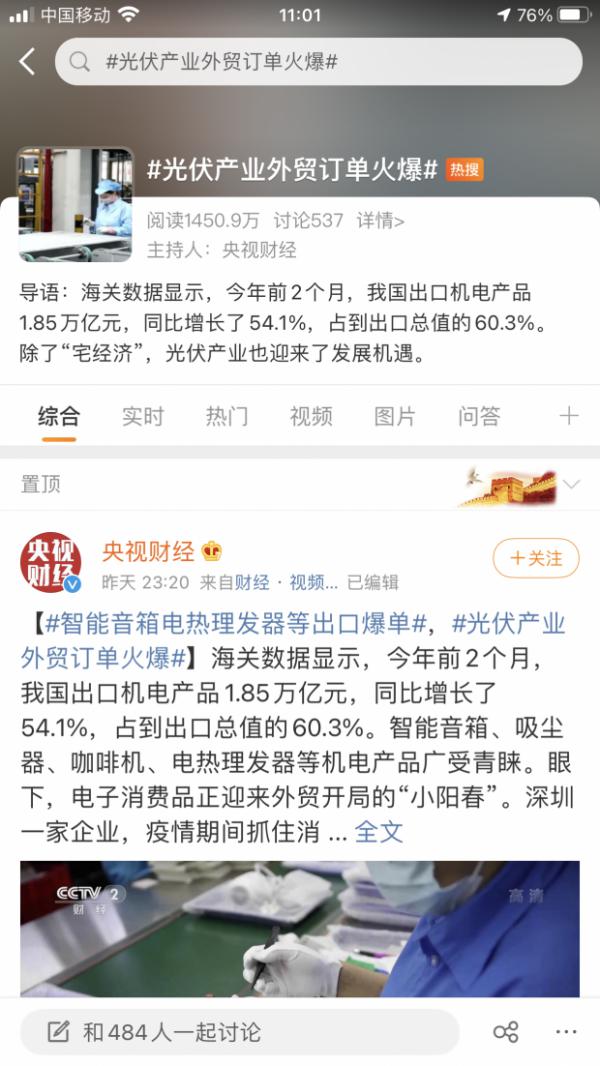
Task: Expand the chevron next to the pinned post
Action: [x=572, y=485]
